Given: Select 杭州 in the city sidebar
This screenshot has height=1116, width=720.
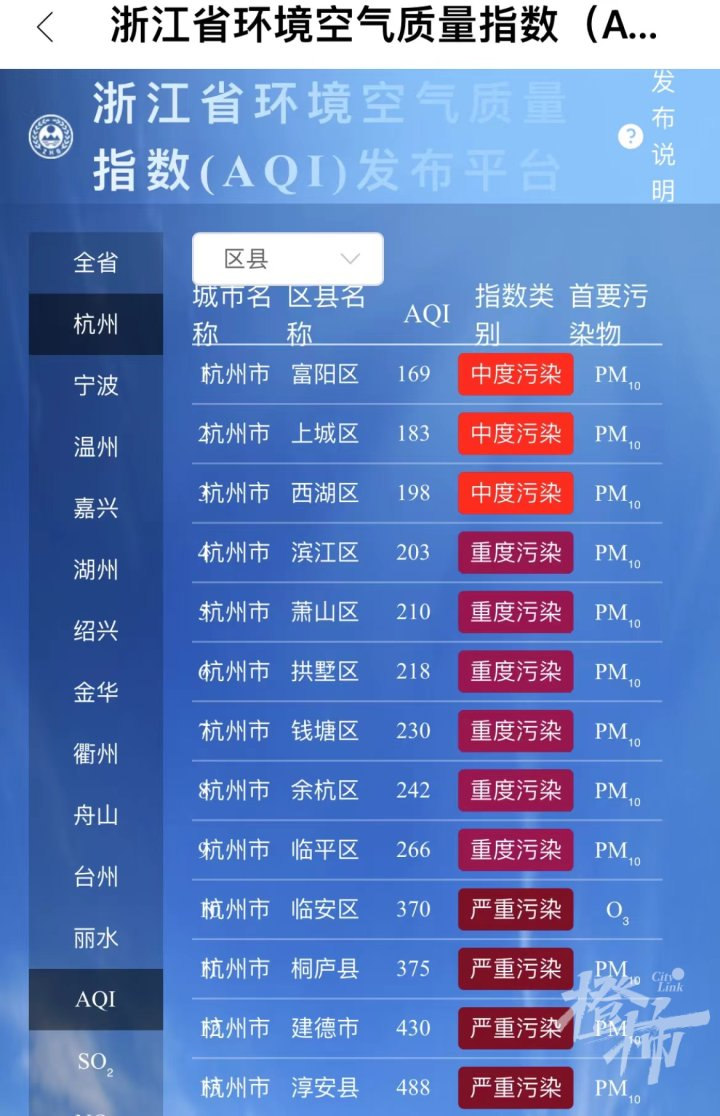Looking at the screenshot, I should [x=96, y=324].
